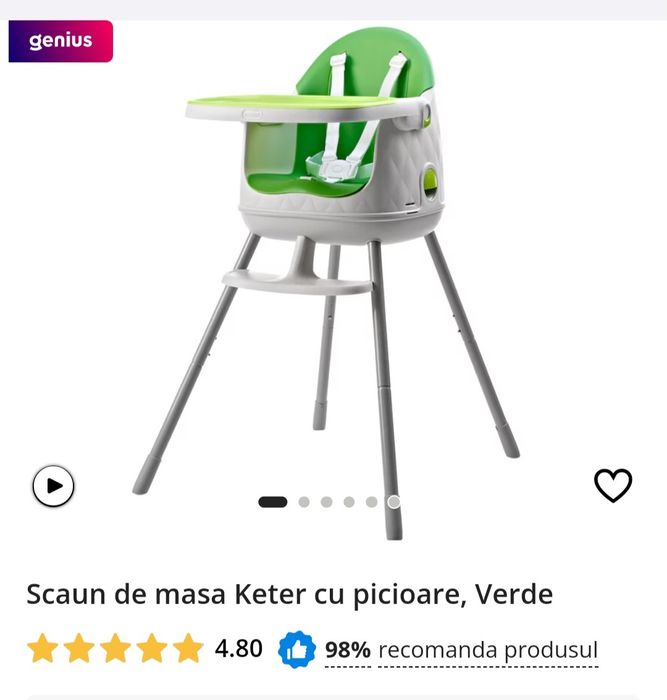This screenshot has width=667, height=700.
Task: Add the Keter chair to favorites
Action: (x=613, y=486)
